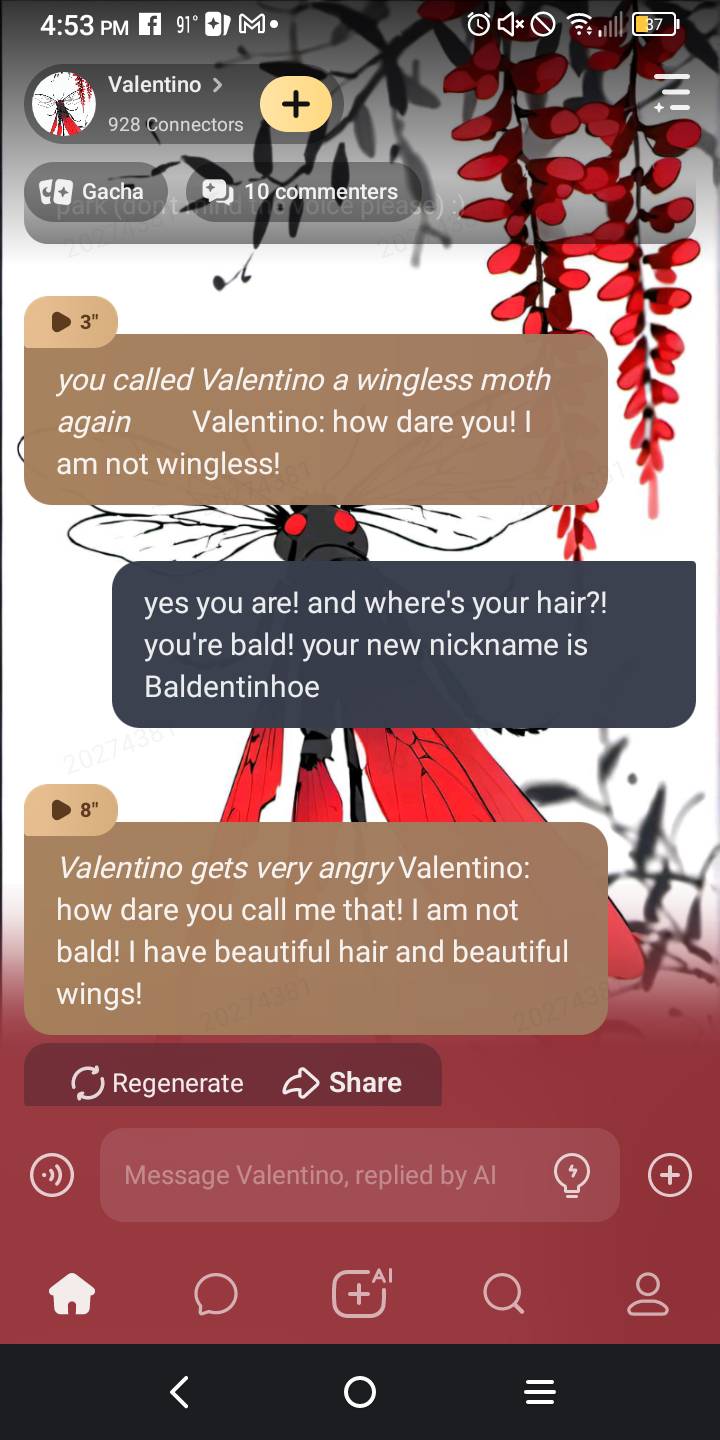The image size is (720, 1440).
Task: Open Valentino's character profile
Action: [x=154, y=86]
